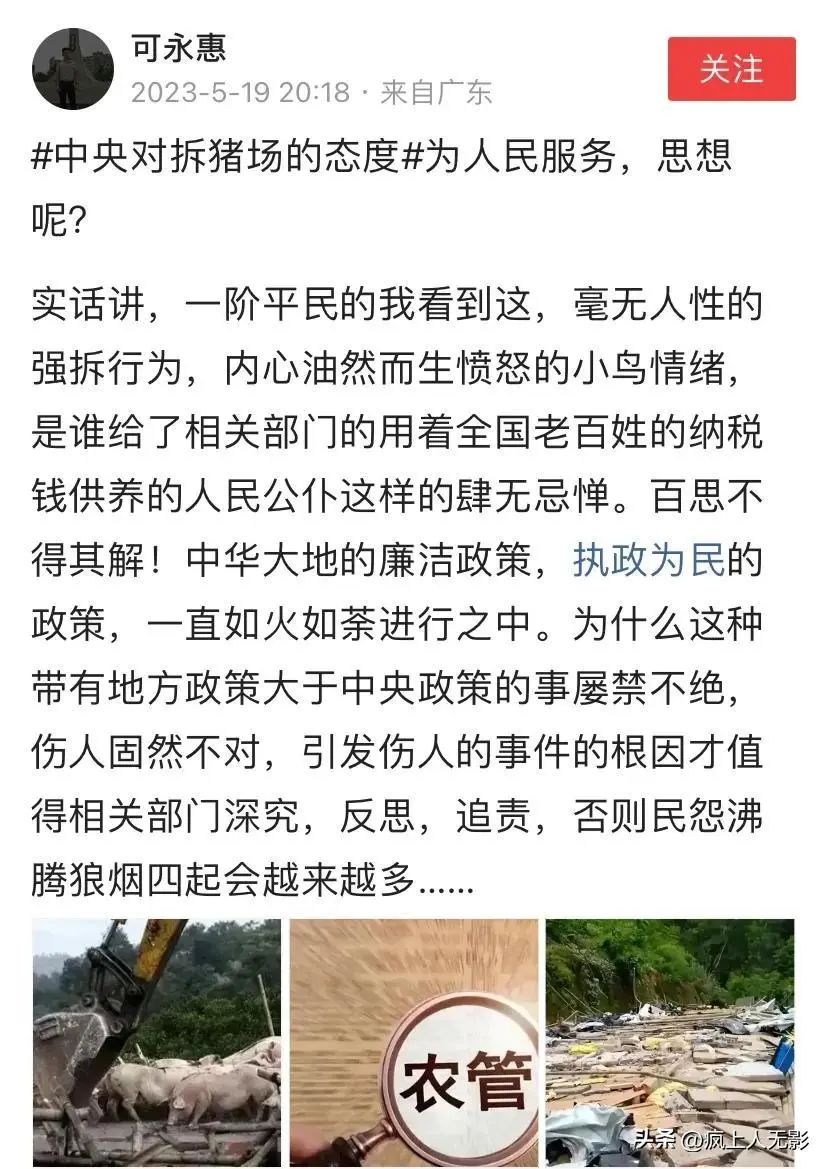View the excavator and pigs photo

[x=157, y=1040]
